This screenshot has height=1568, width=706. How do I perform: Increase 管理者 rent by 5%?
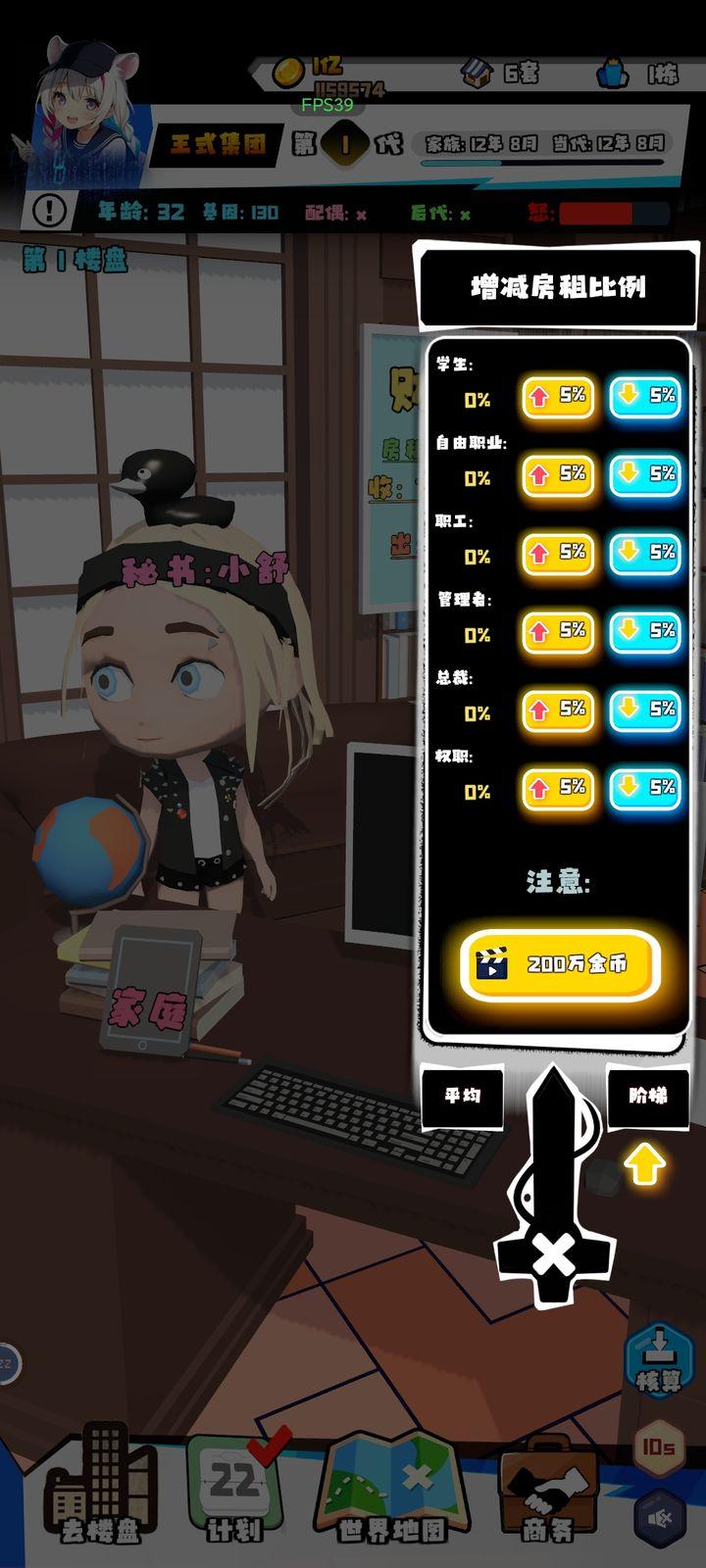pos(558,632)
